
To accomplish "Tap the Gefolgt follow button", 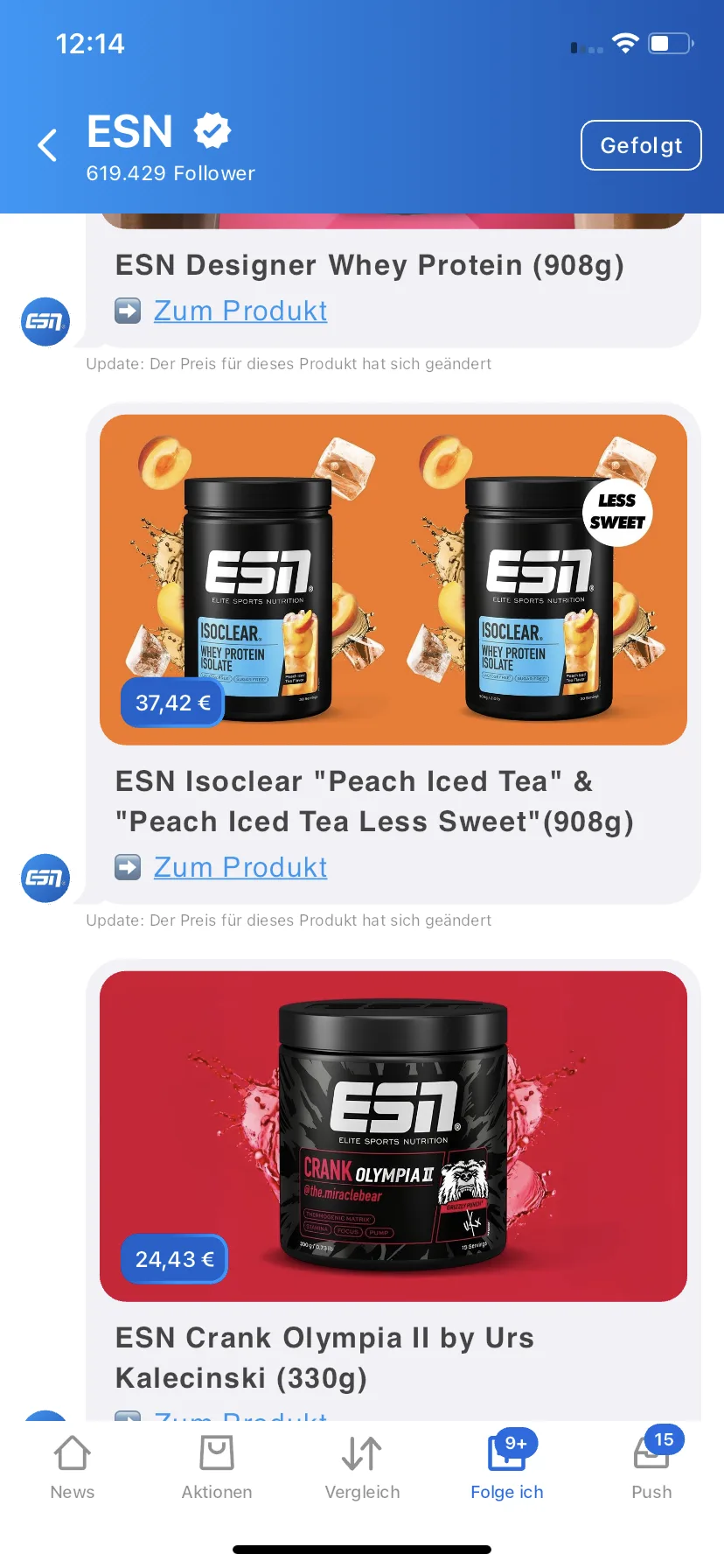I will click(641, 145).
